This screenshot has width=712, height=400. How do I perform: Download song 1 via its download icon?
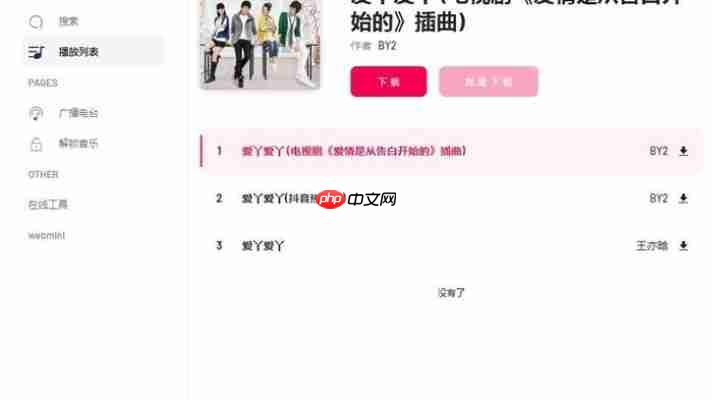coord(684,152)
